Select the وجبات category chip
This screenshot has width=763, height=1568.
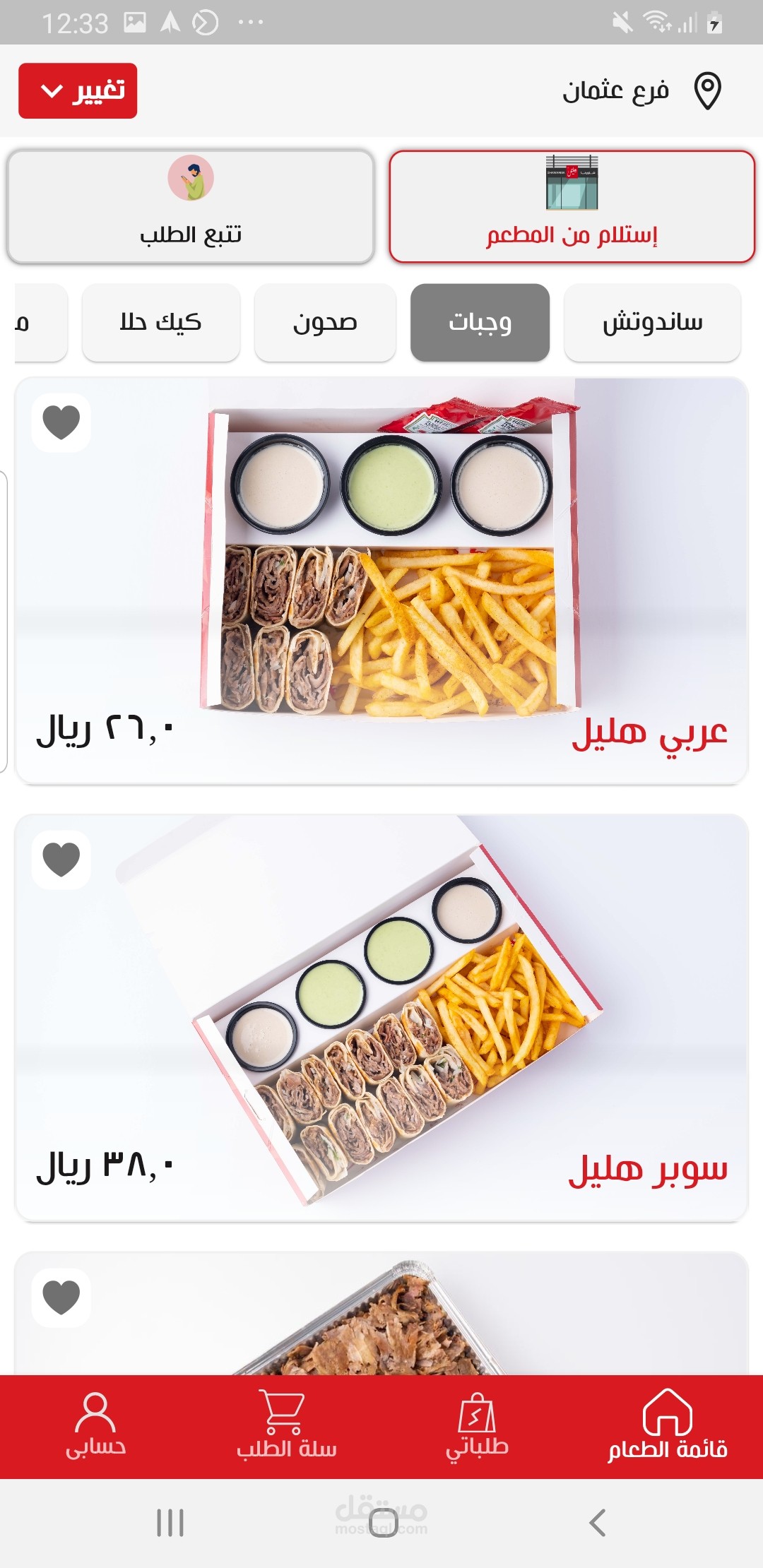click(480, 323)
